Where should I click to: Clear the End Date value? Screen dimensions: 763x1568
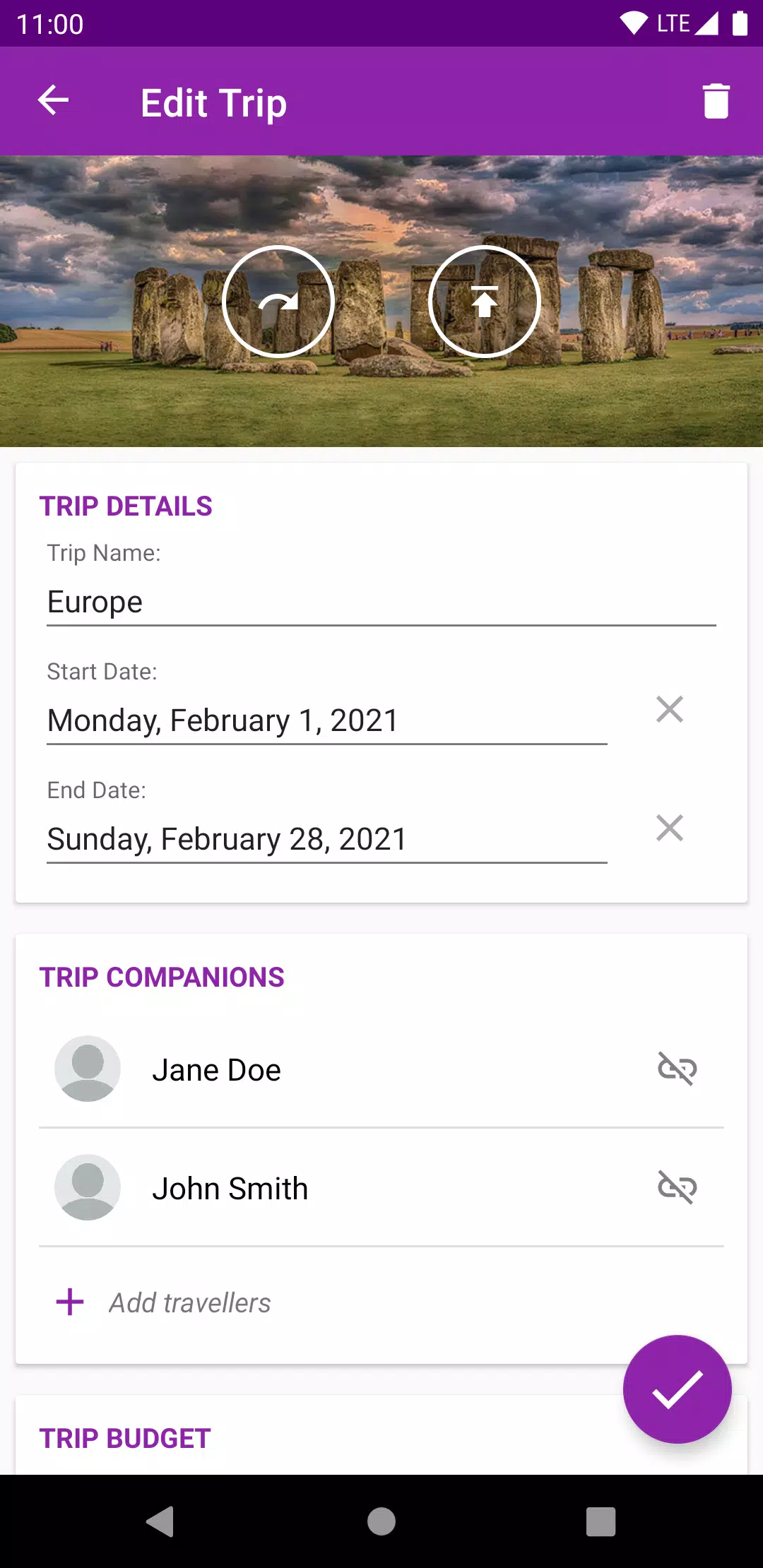tap(669, 828)
